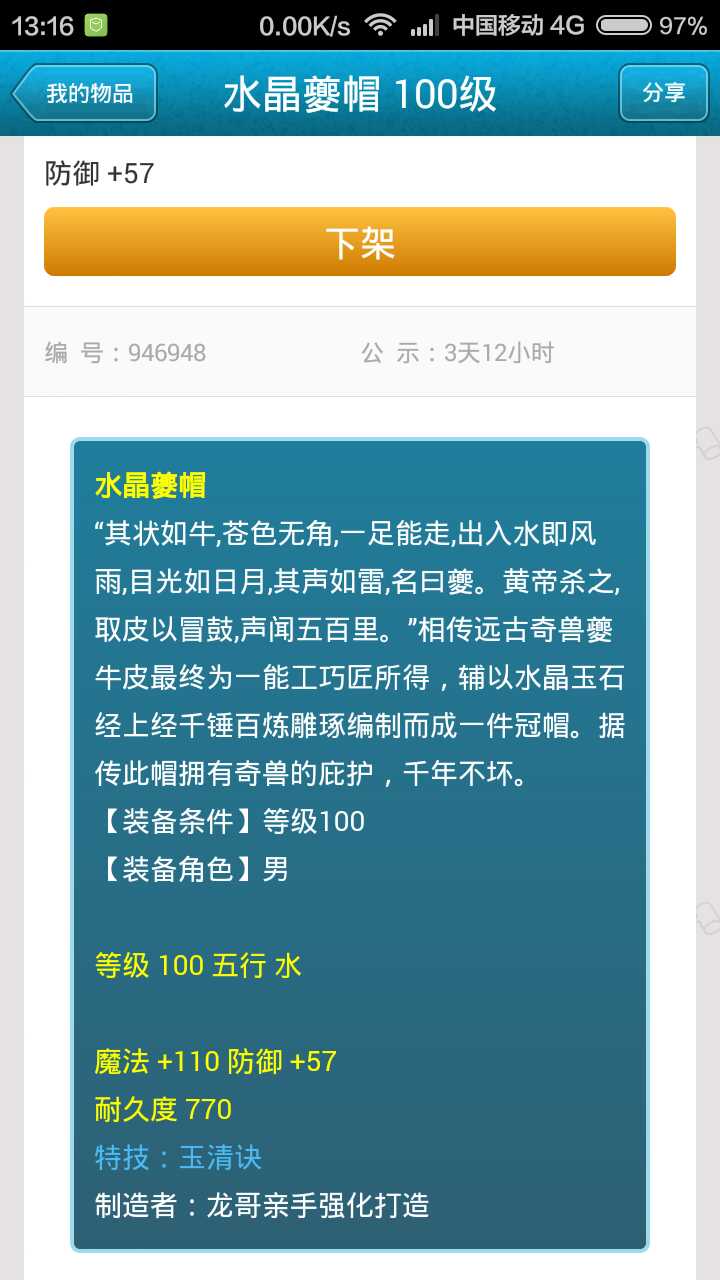Go back to 我的物品
The width and height of the screenshot is (720, 1280).
click(86, 93)
